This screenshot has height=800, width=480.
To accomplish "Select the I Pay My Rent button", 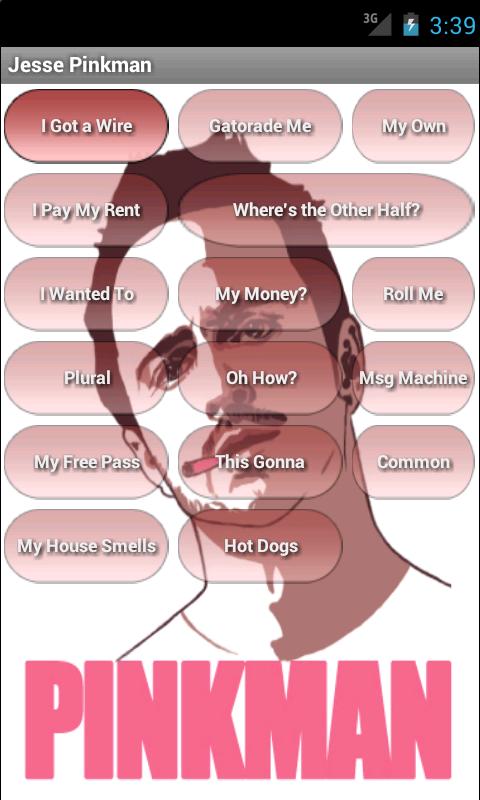I will point(86,210).
